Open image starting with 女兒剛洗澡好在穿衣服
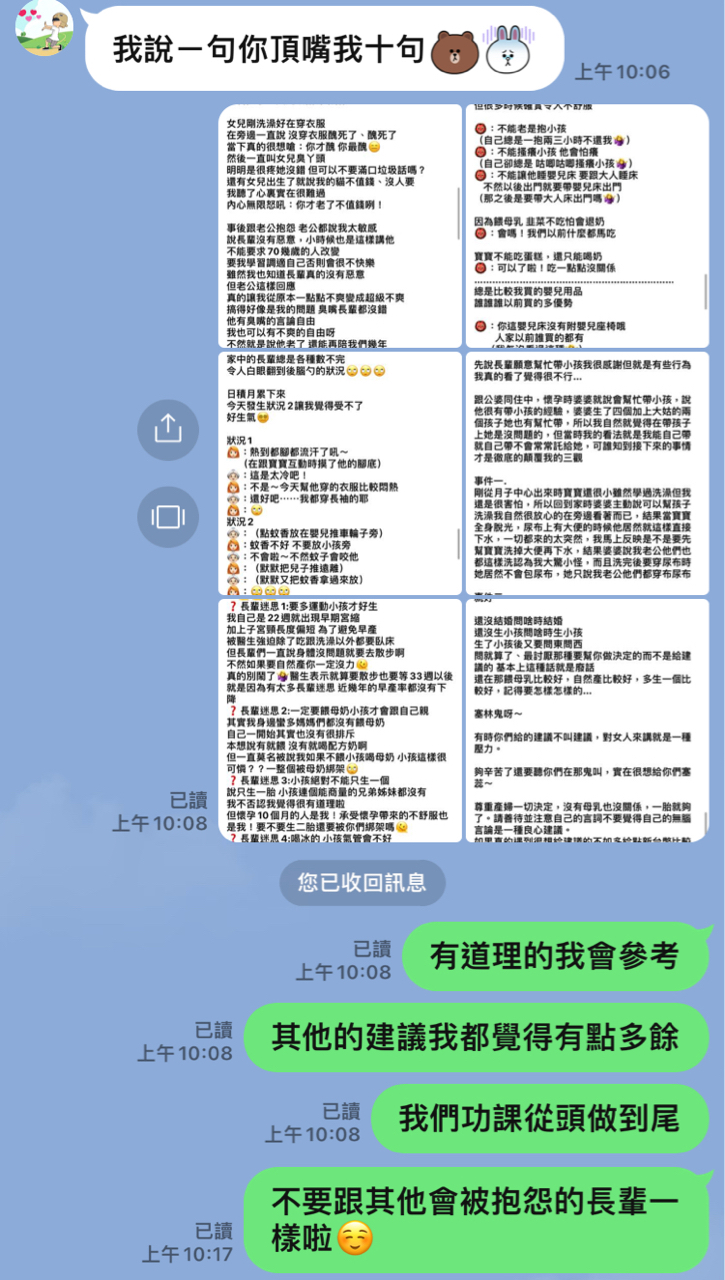The width and height of the screenshot is (725, 1280). 340,226
